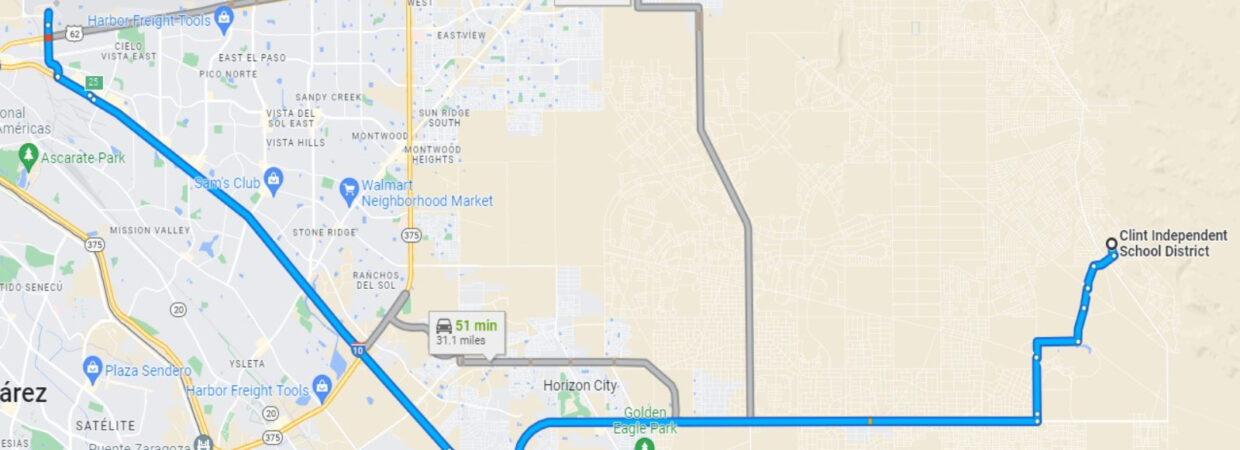This screenshot has height=450, width=1240.
Task: Open the Sam's Club map pin
Action: coord(274,181)
